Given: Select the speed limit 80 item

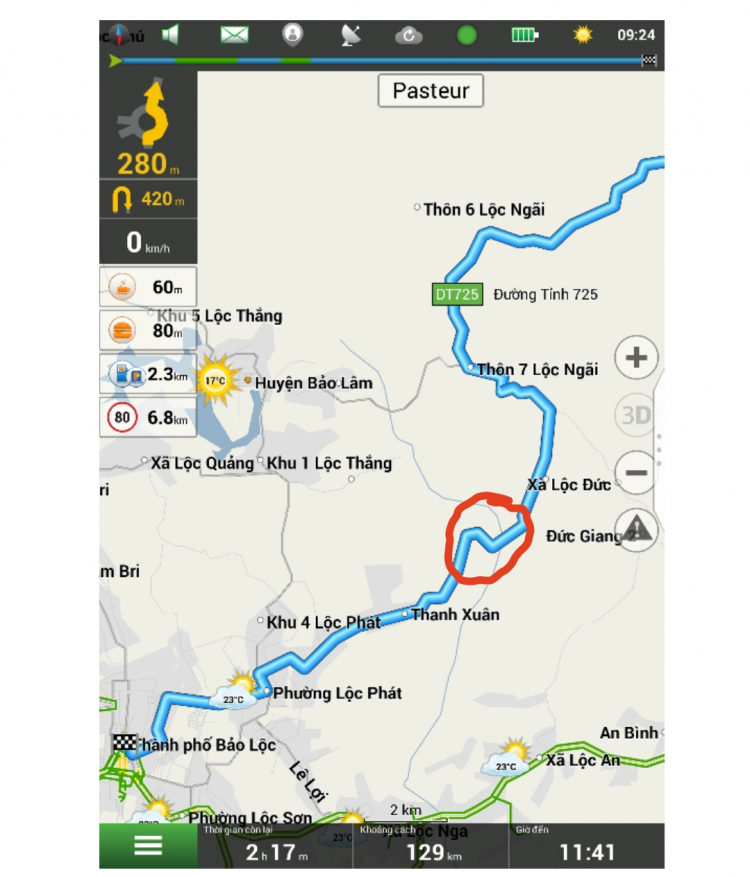Looking at the screenshot, I should coord(148,418).
